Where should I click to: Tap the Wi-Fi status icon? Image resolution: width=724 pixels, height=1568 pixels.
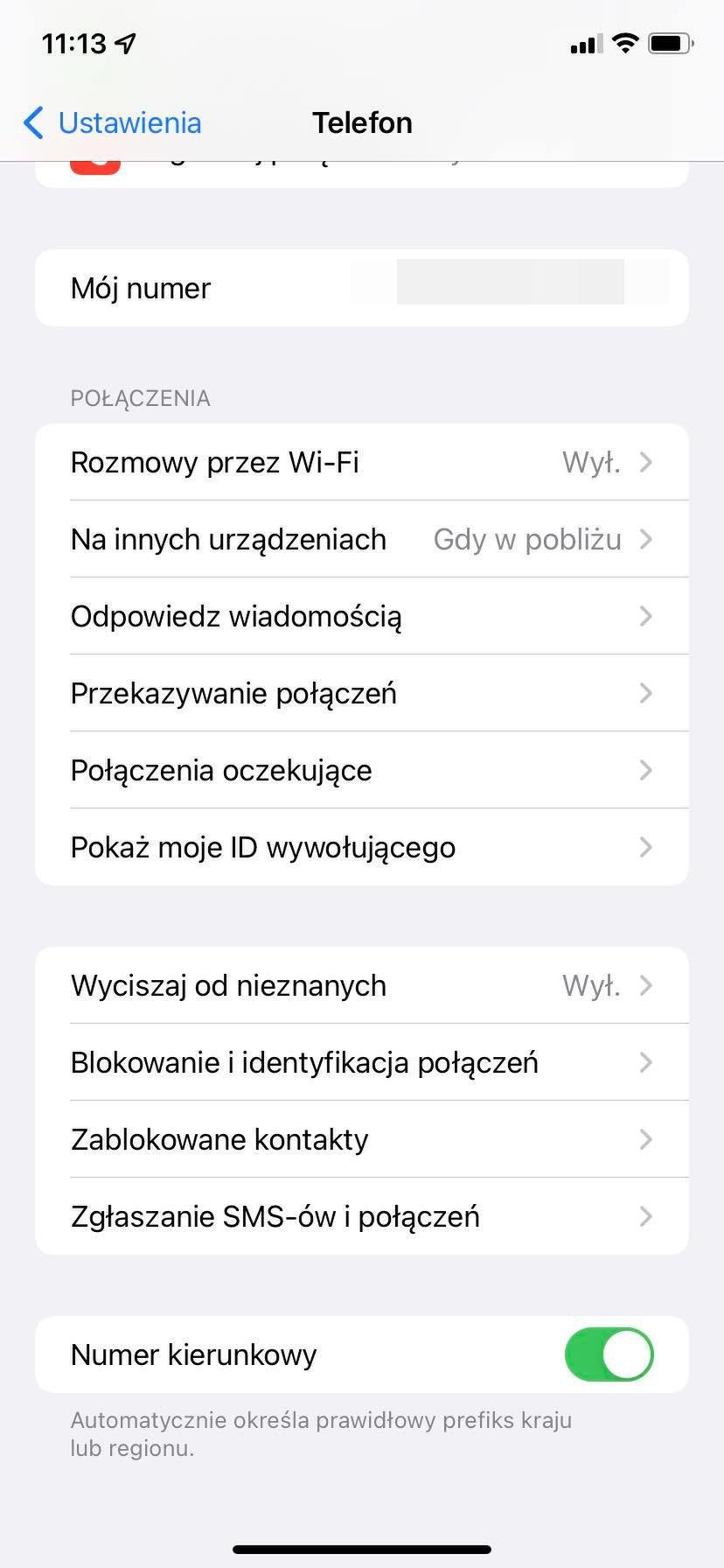coord(624,43)
